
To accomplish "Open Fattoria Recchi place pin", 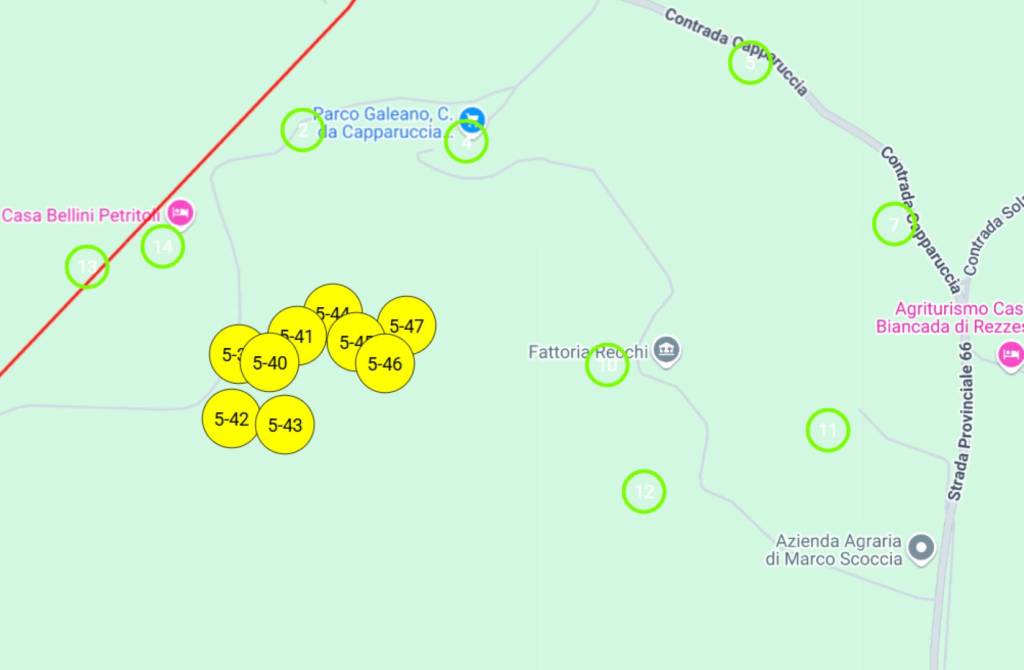I will point(668,349).
